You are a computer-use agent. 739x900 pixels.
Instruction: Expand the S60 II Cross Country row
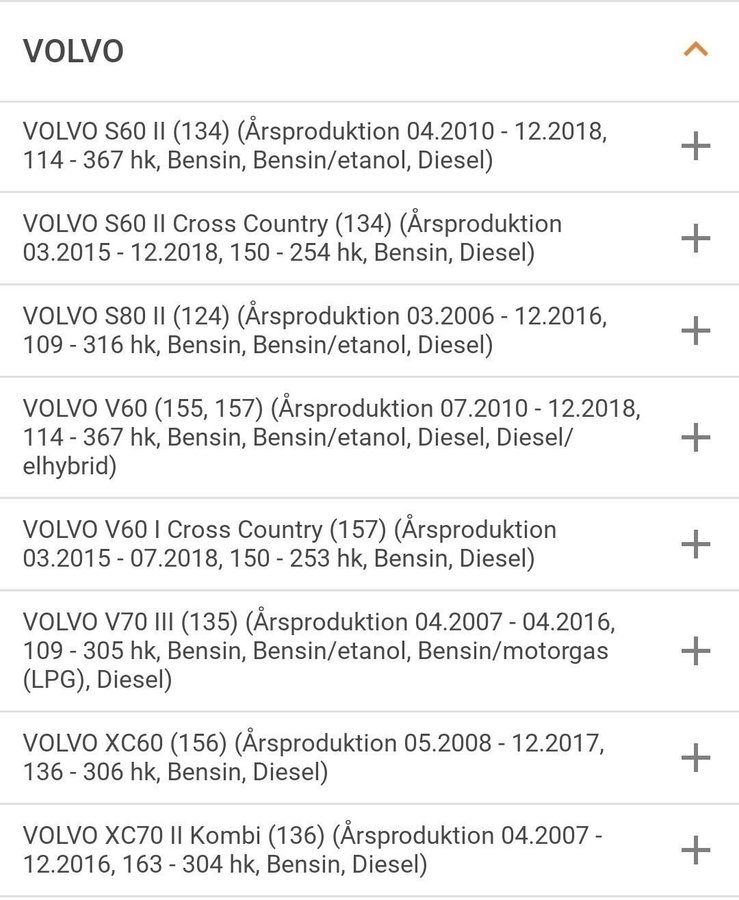tap(695, 238)
